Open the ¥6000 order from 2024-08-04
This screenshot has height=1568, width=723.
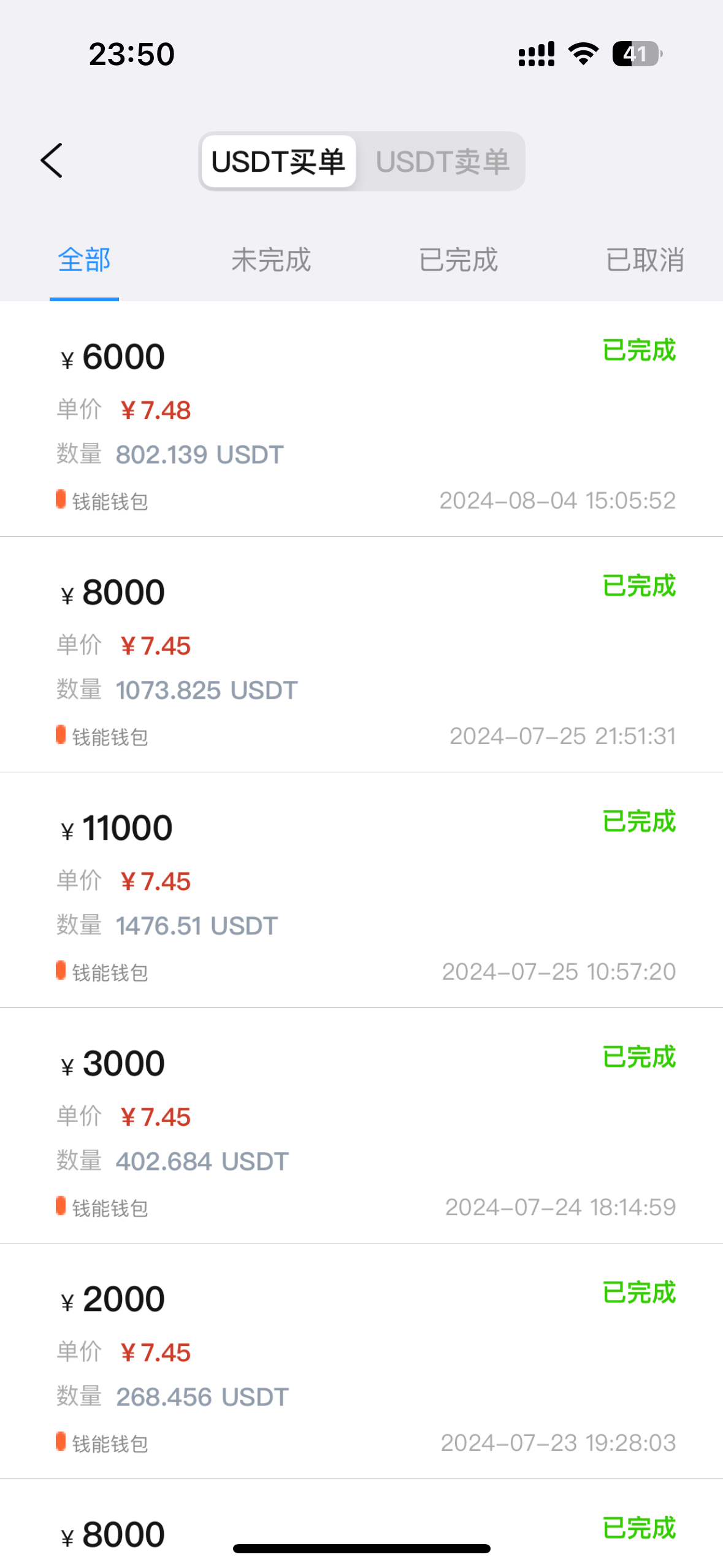[x=361, y=419]
